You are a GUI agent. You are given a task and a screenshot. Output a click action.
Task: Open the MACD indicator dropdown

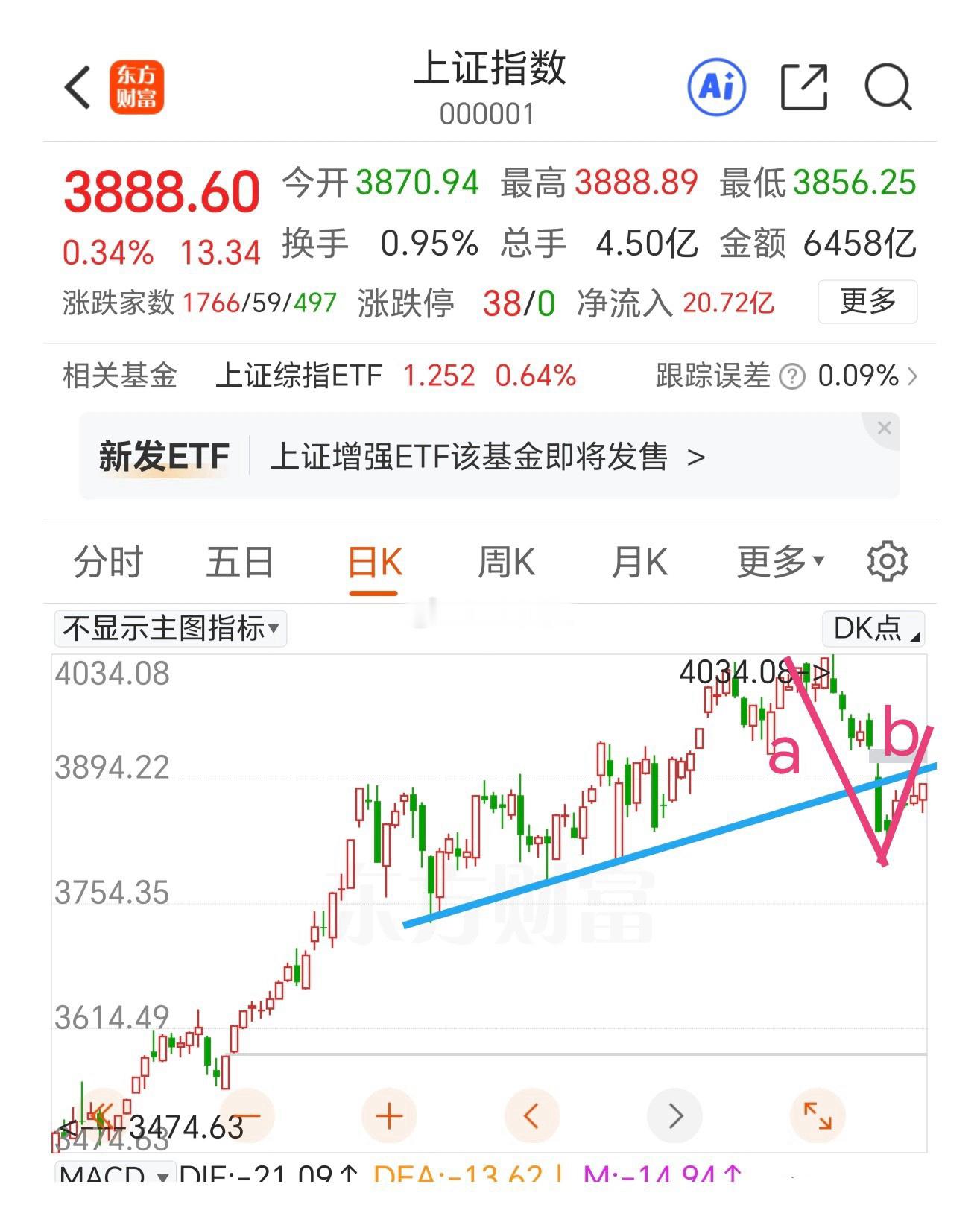112,1188
